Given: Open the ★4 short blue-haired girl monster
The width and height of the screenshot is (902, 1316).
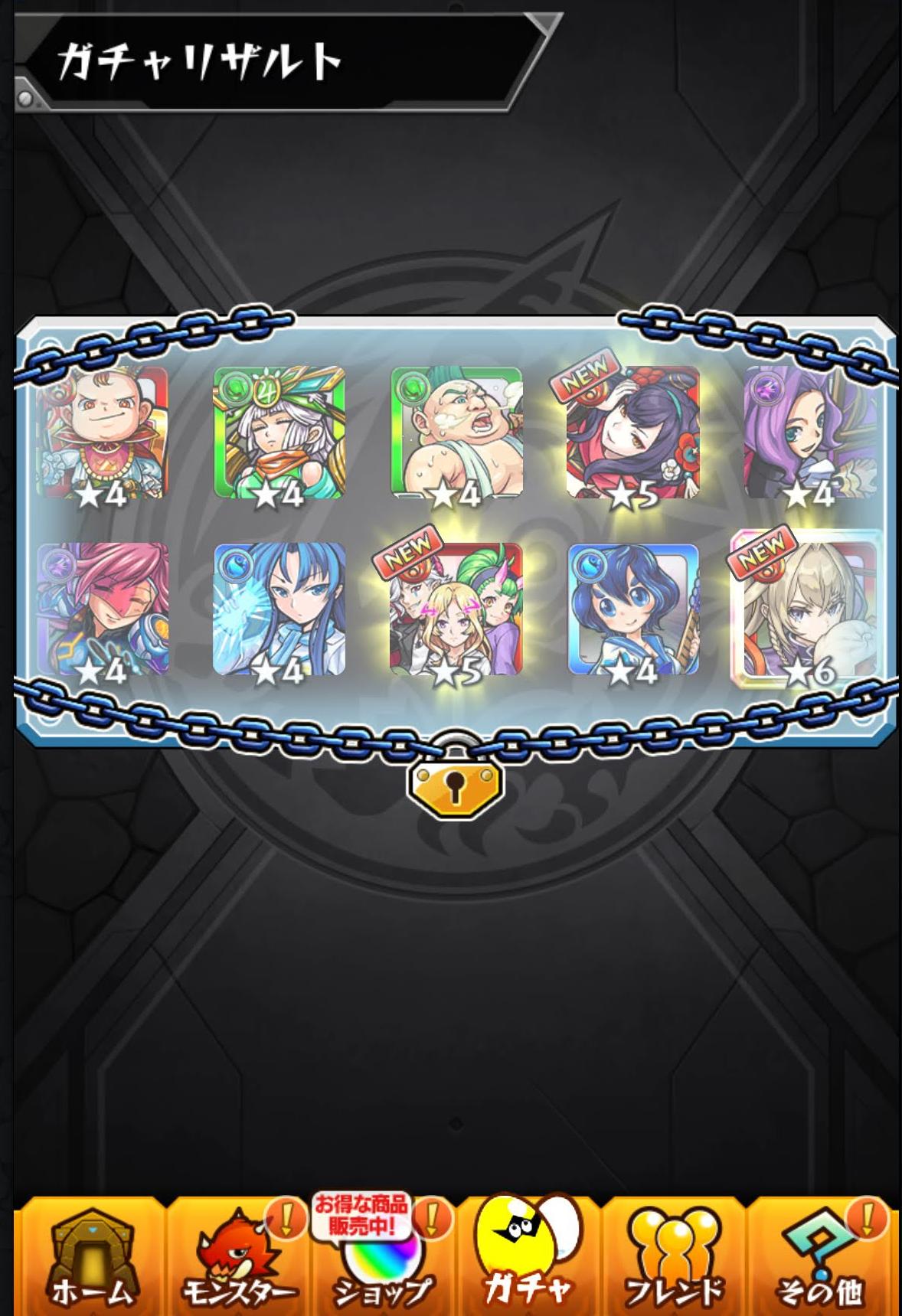Looking at the screenshot, I should 633,609.
